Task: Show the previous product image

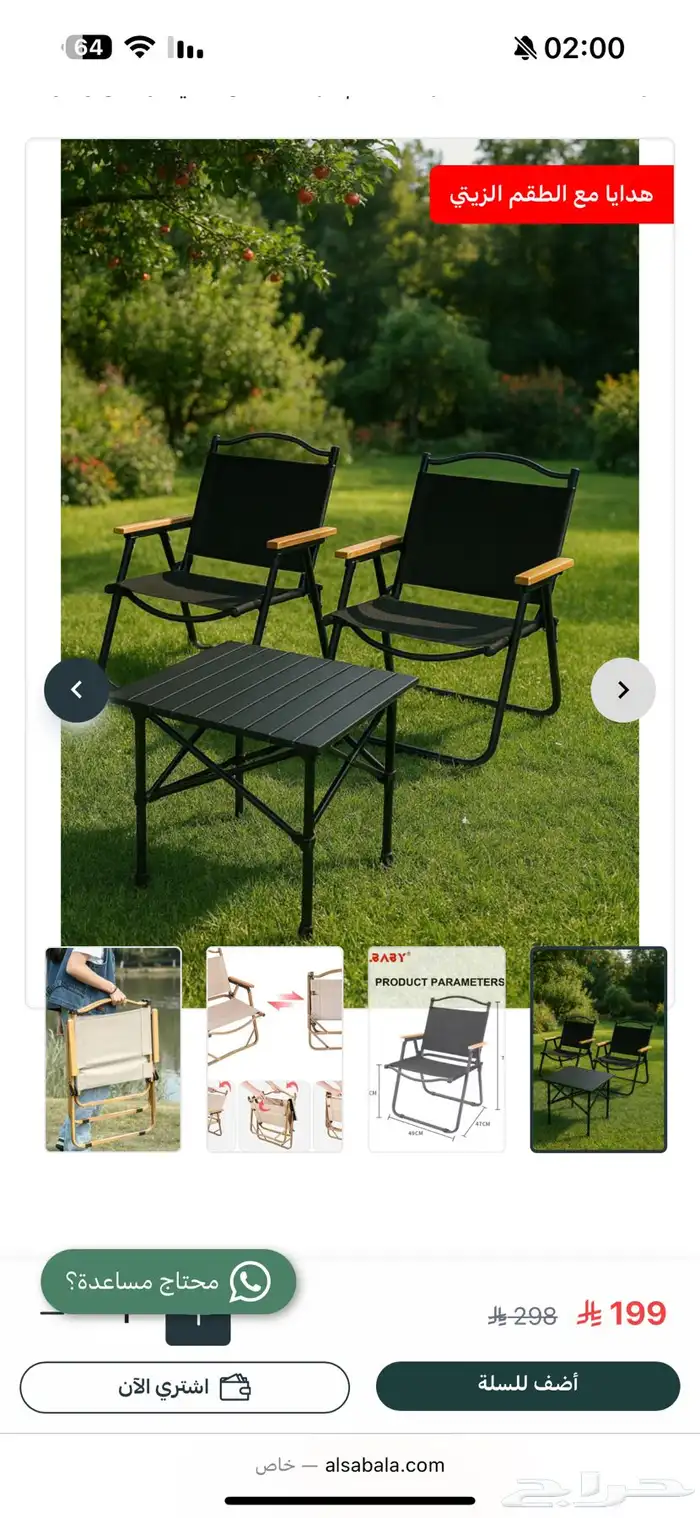Action: 76,690
